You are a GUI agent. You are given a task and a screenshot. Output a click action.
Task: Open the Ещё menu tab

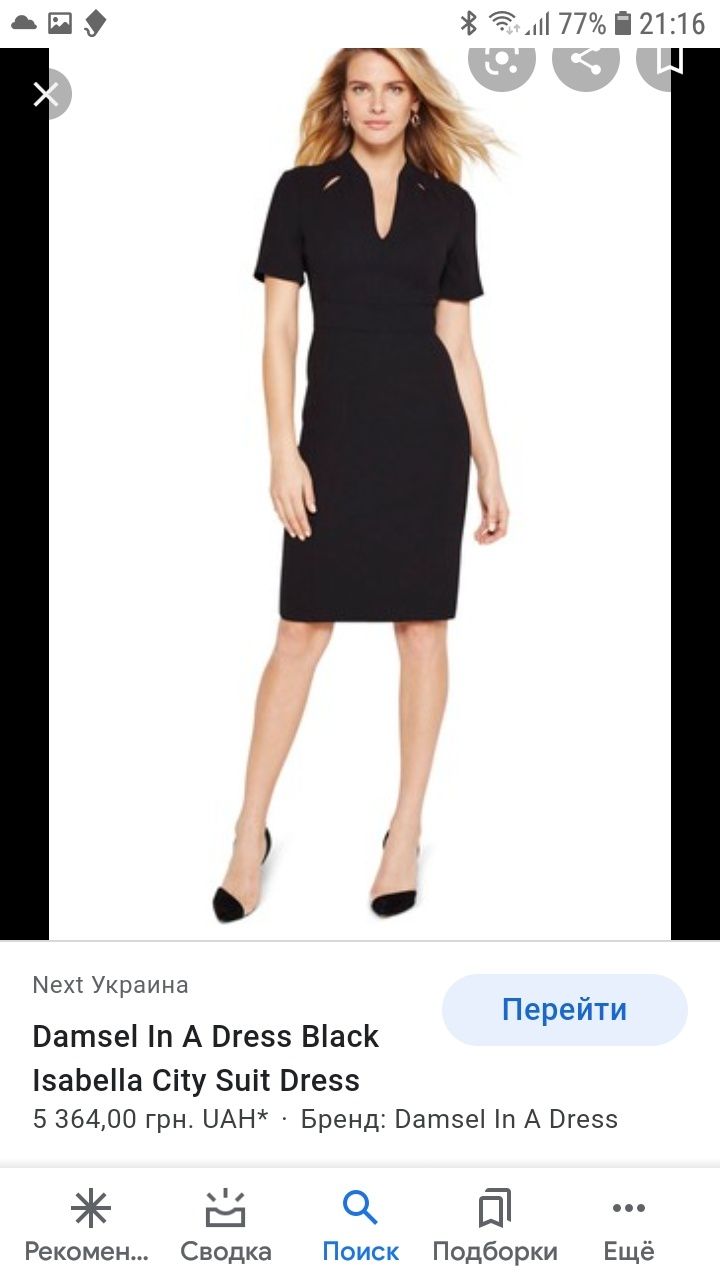tap(629, 1226)
